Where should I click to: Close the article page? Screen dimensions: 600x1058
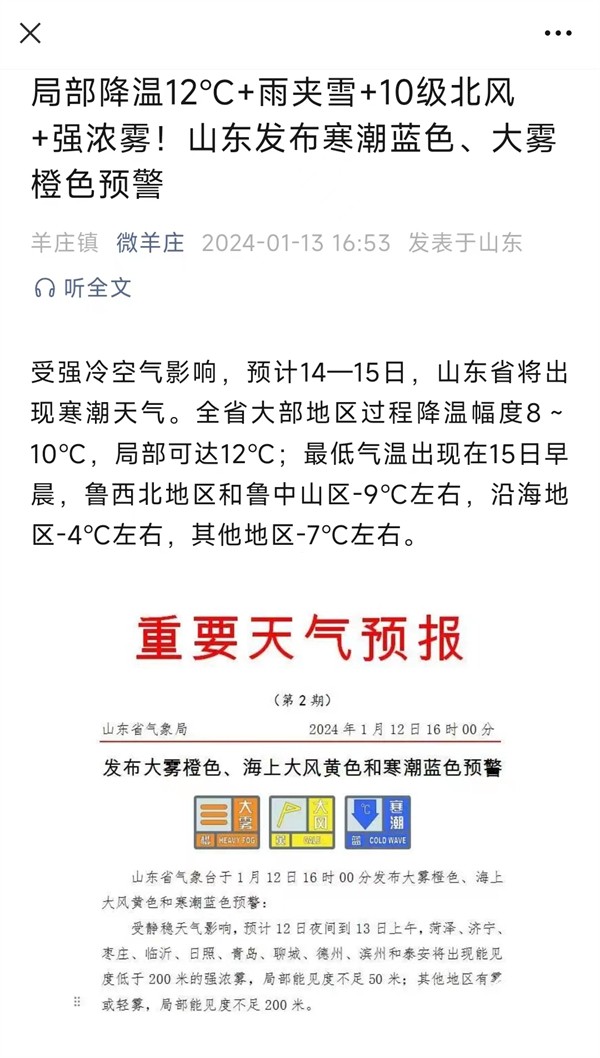(x=31, y=33)
